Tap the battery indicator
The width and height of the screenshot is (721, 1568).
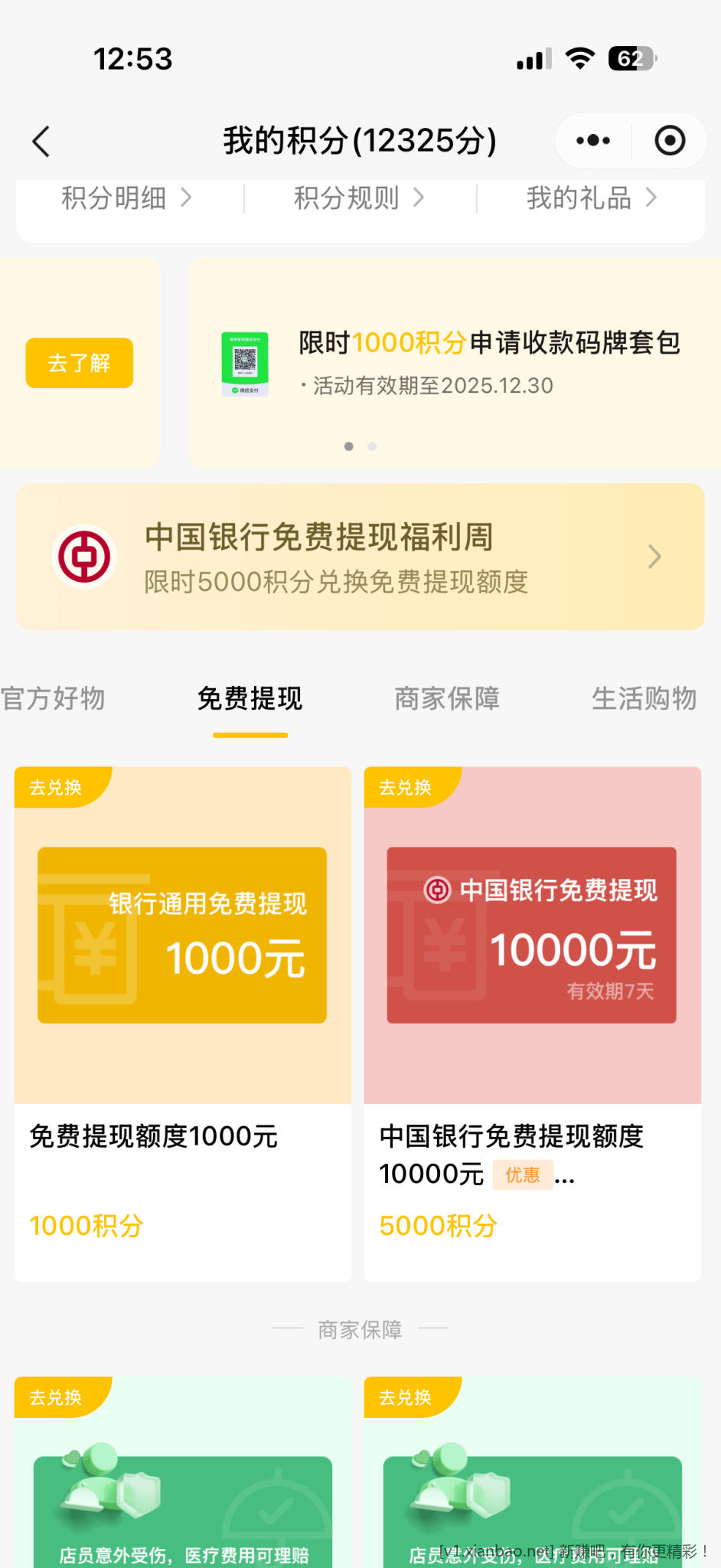626,58
